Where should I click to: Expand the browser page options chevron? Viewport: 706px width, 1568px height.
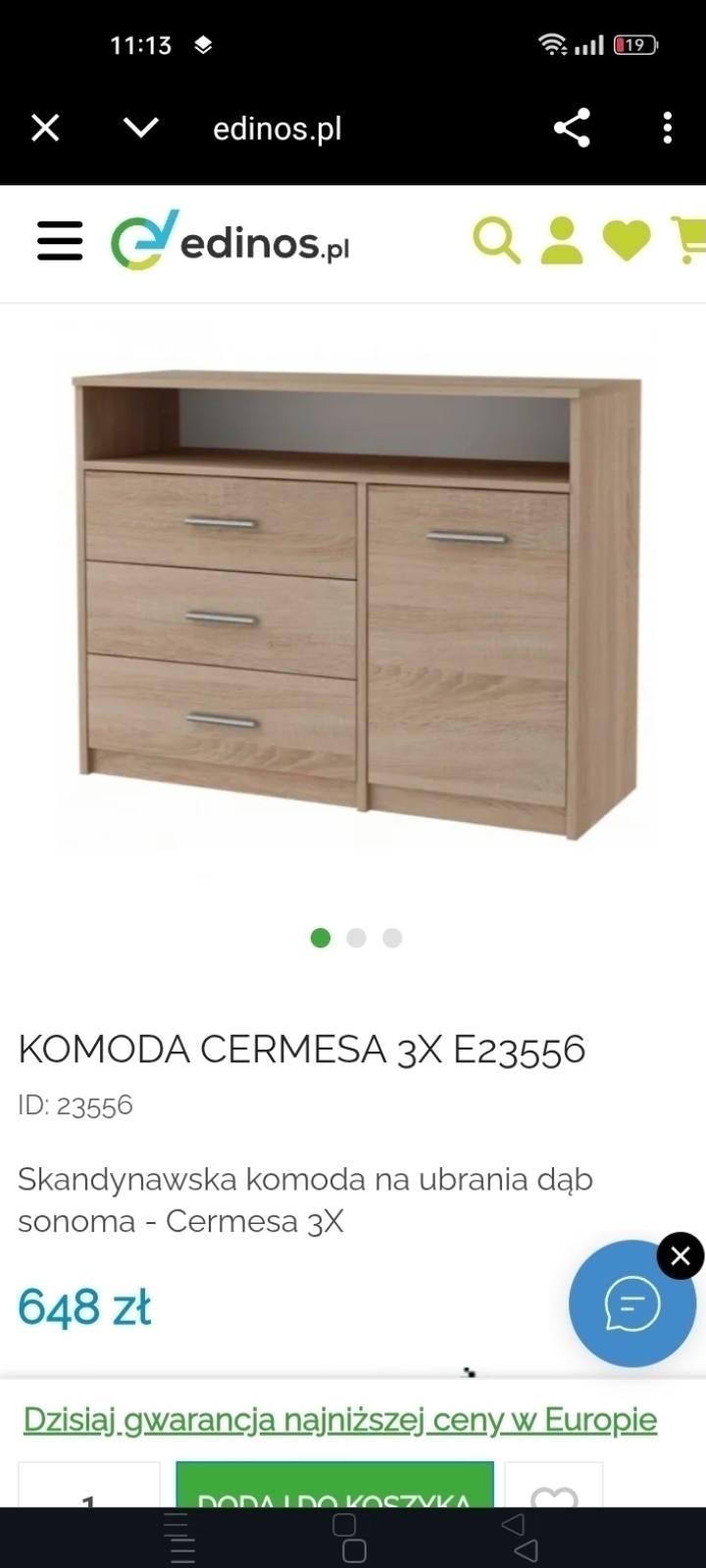(141, 128)
